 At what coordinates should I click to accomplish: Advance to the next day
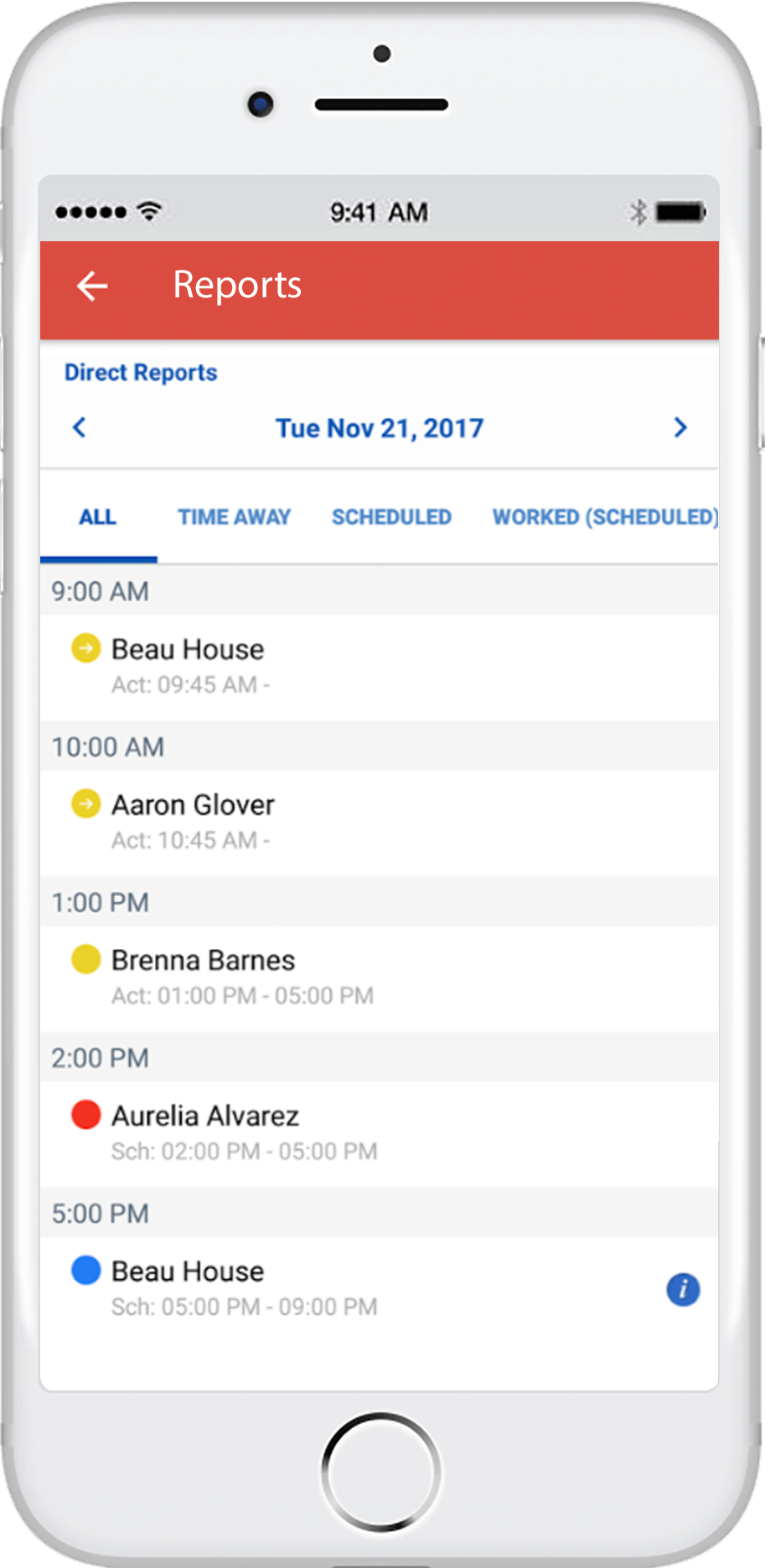tap(680, 428)
